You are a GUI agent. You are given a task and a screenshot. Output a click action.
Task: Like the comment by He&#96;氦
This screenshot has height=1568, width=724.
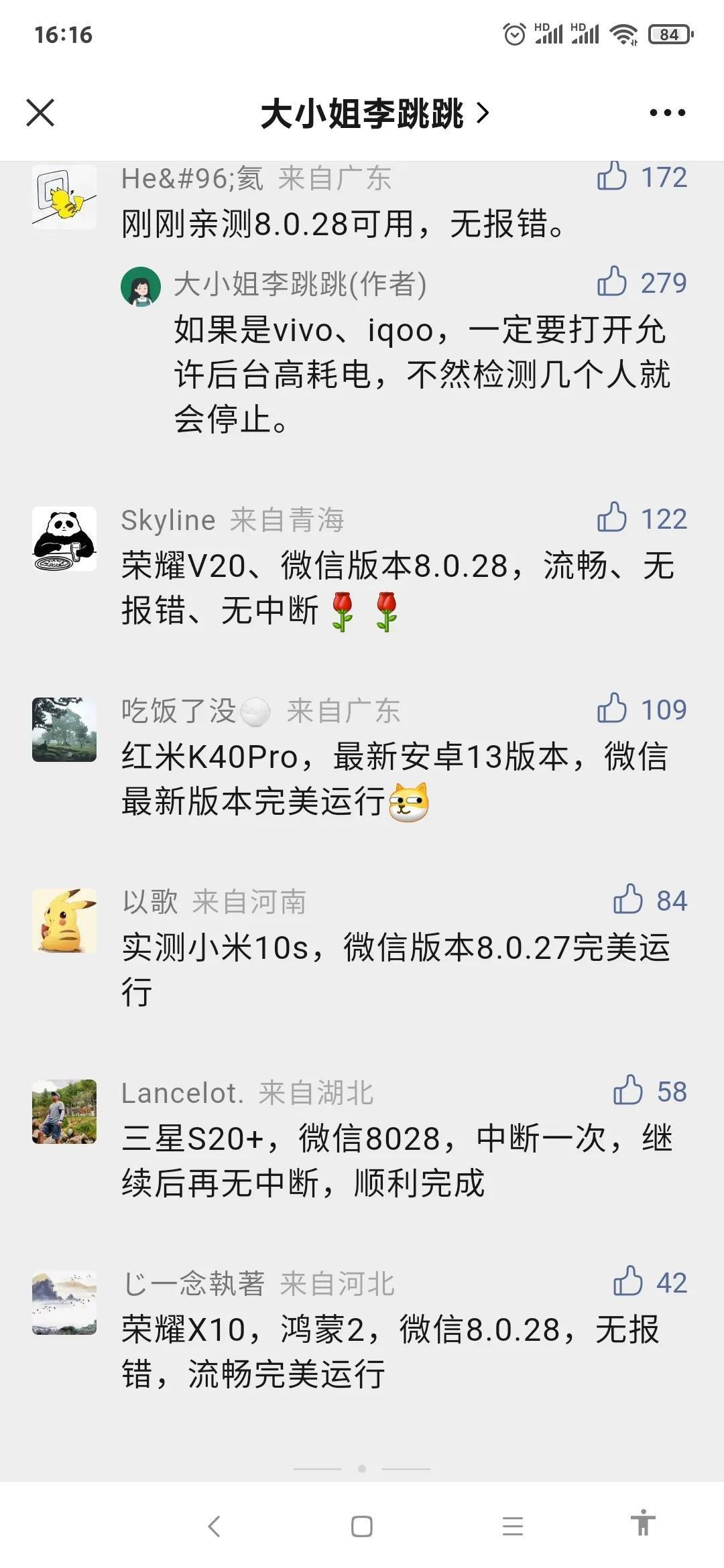(x=612, y=176)
